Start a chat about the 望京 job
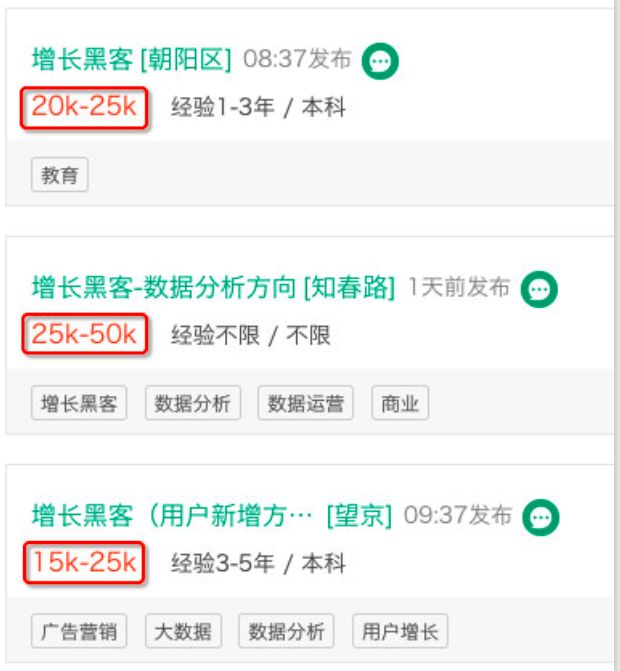Image resolution: width=620 pixels, height=671 pixels. (541, 517)
